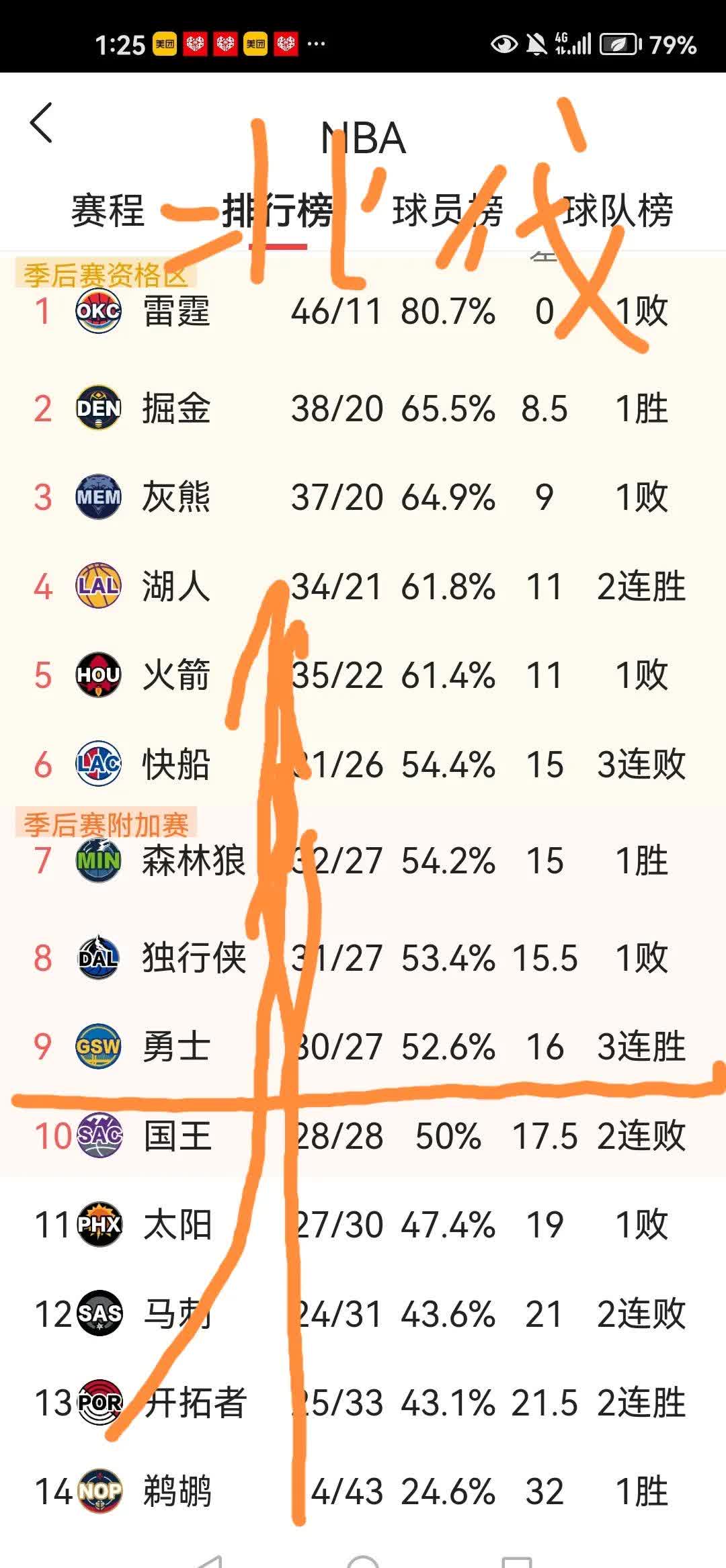
Task: Open the Denver Nuggets logo icon
Action: (x=99, y=408)
